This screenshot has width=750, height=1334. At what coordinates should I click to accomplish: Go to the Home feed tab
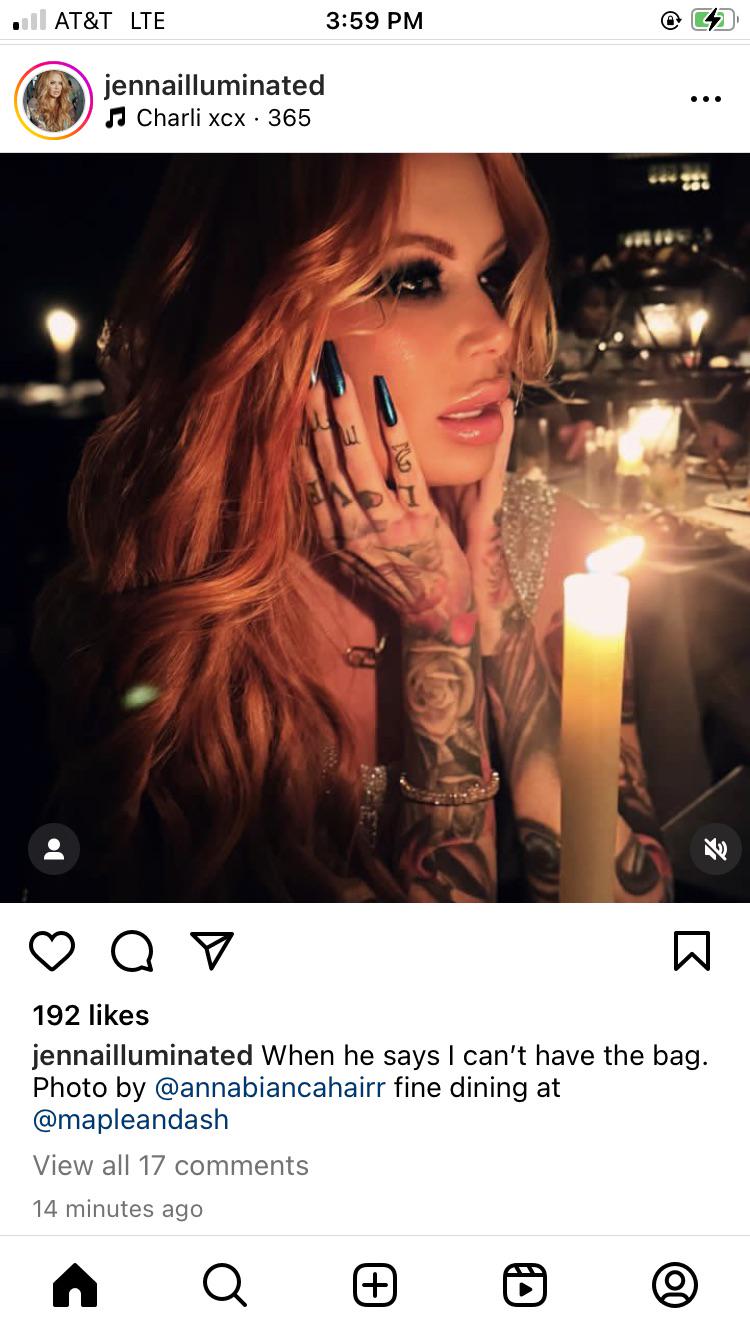tap(75, 1285)
